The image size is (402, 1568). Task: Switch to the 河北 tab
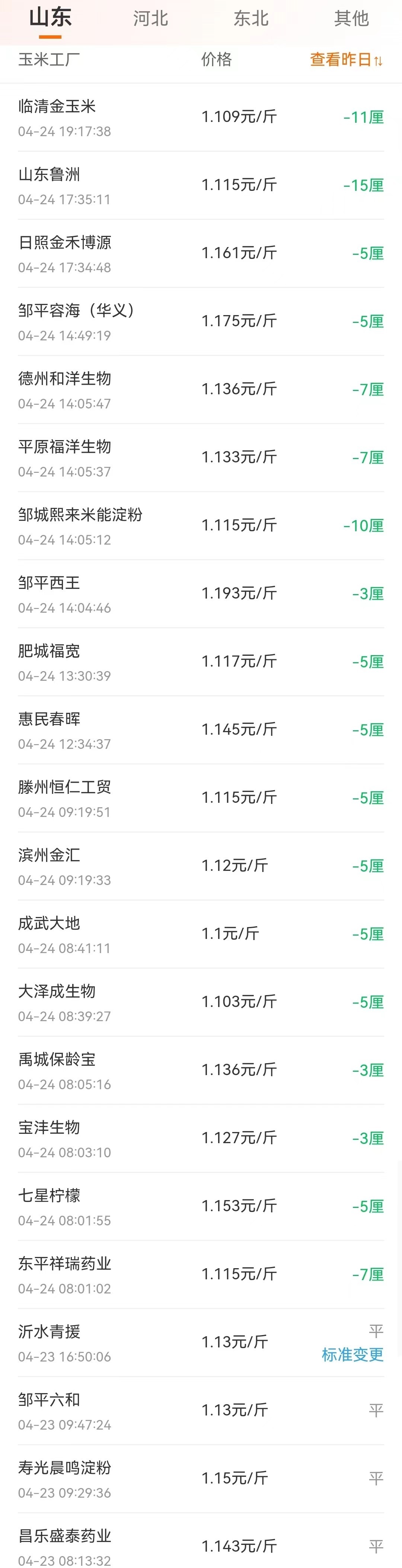(150, 19)
